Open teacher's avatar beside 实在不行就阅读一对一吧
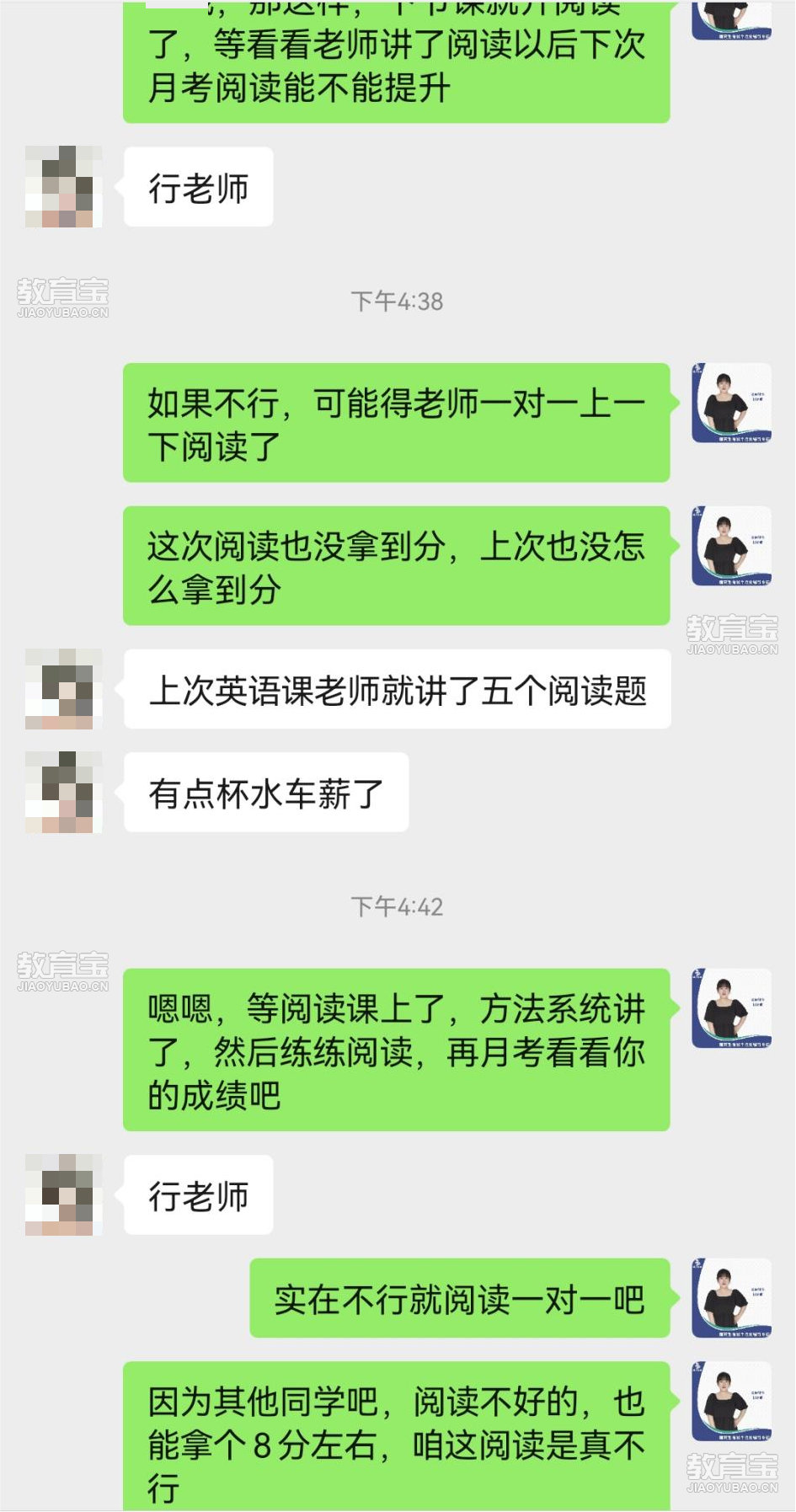 [730, 1298]
